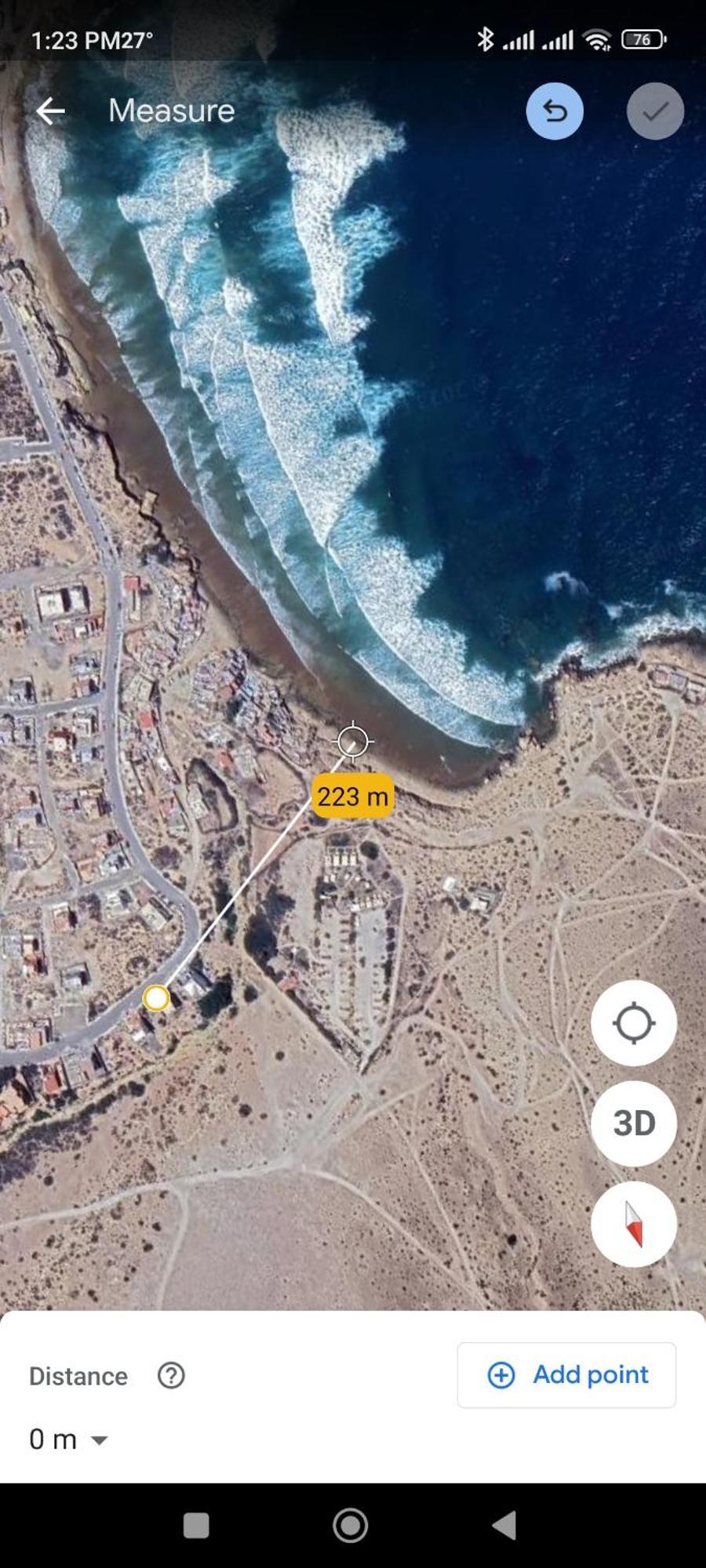Screen dimensions: 706x1568
Task: Reset orientation with the compass button
Action: pos(633,1224)
